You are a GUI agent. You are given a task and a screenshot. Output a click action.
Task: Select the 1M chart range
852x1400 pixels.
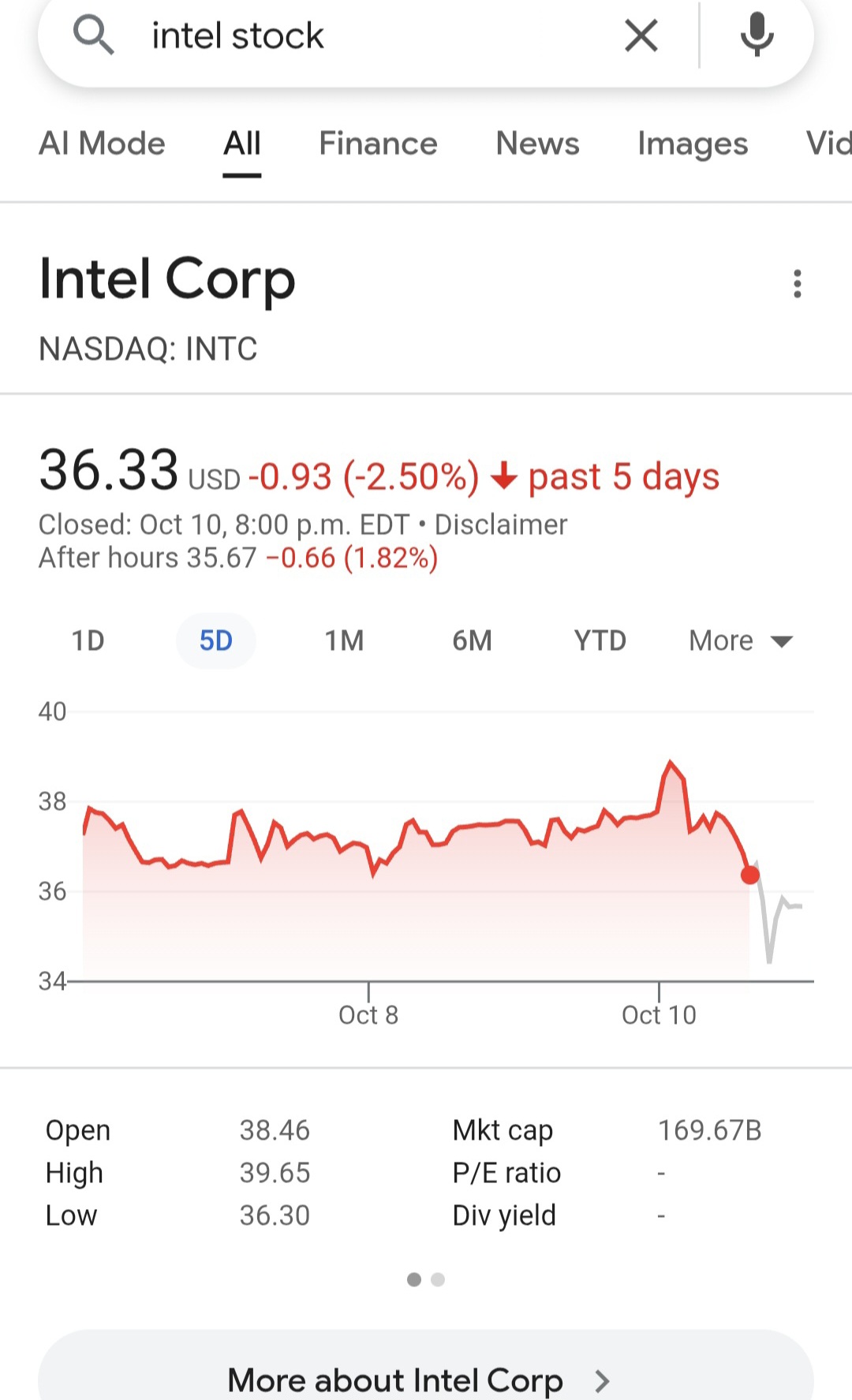345,640
